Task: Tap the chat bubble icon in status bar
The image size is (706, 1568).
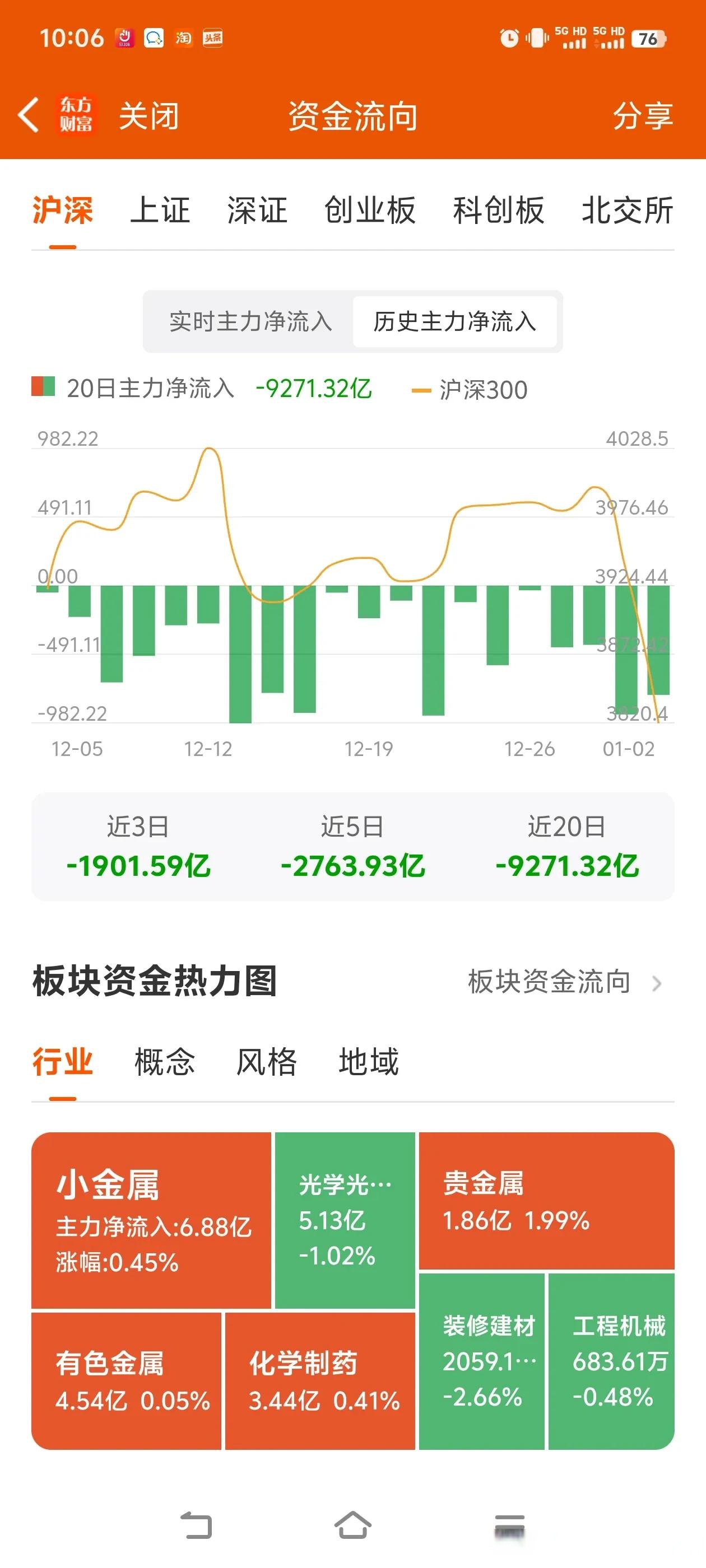Action: (155, 38)
